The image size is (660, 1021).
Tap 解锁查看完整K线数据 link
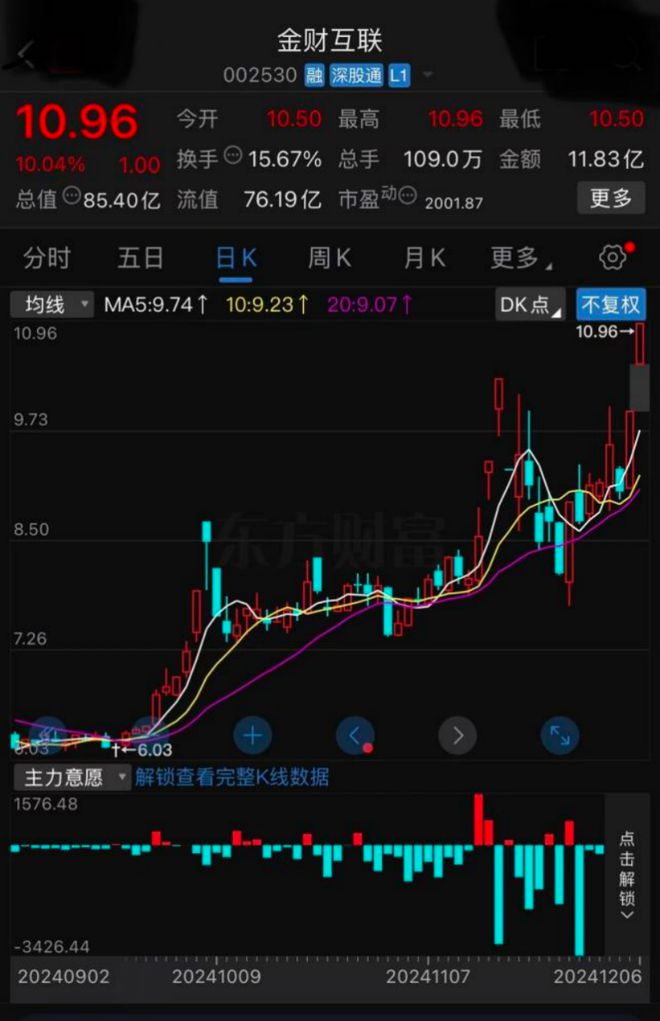tap(232, 777)
